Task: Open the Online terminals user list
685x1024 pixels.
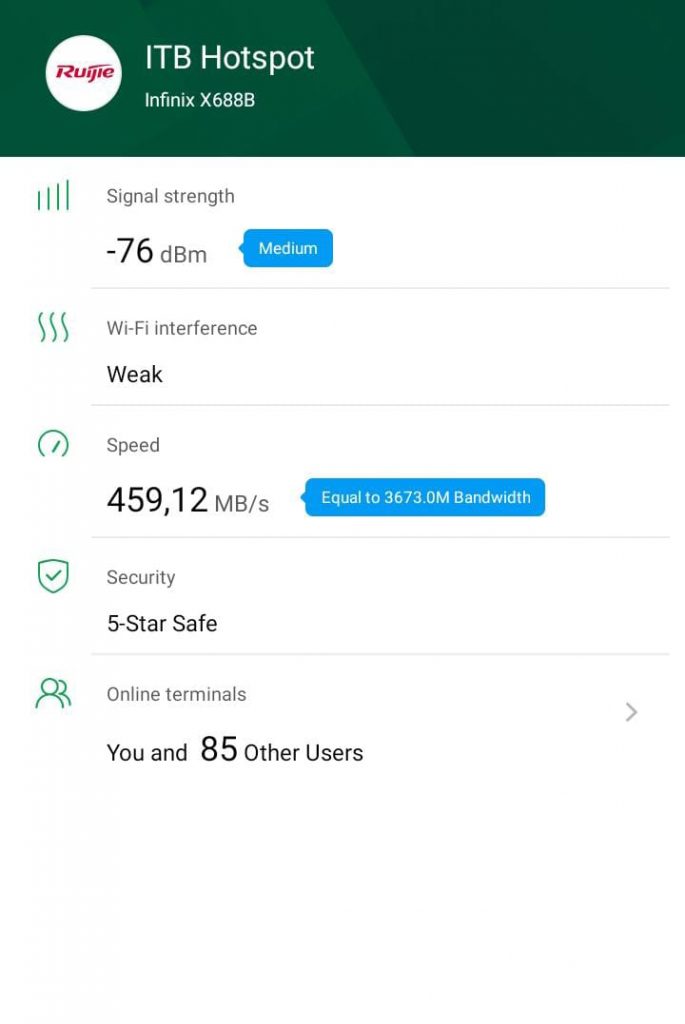Action: (631, 712)
